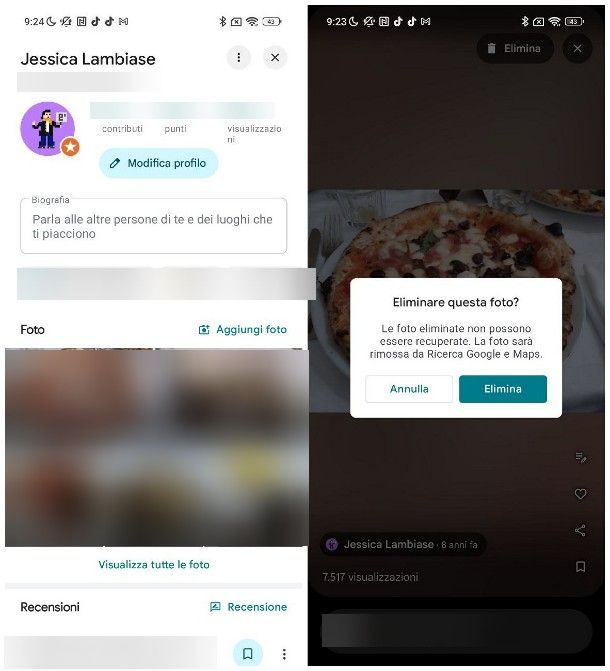
Task: Open the profile avatar picture
Action: pyautogui.click(x=48, y=129)
